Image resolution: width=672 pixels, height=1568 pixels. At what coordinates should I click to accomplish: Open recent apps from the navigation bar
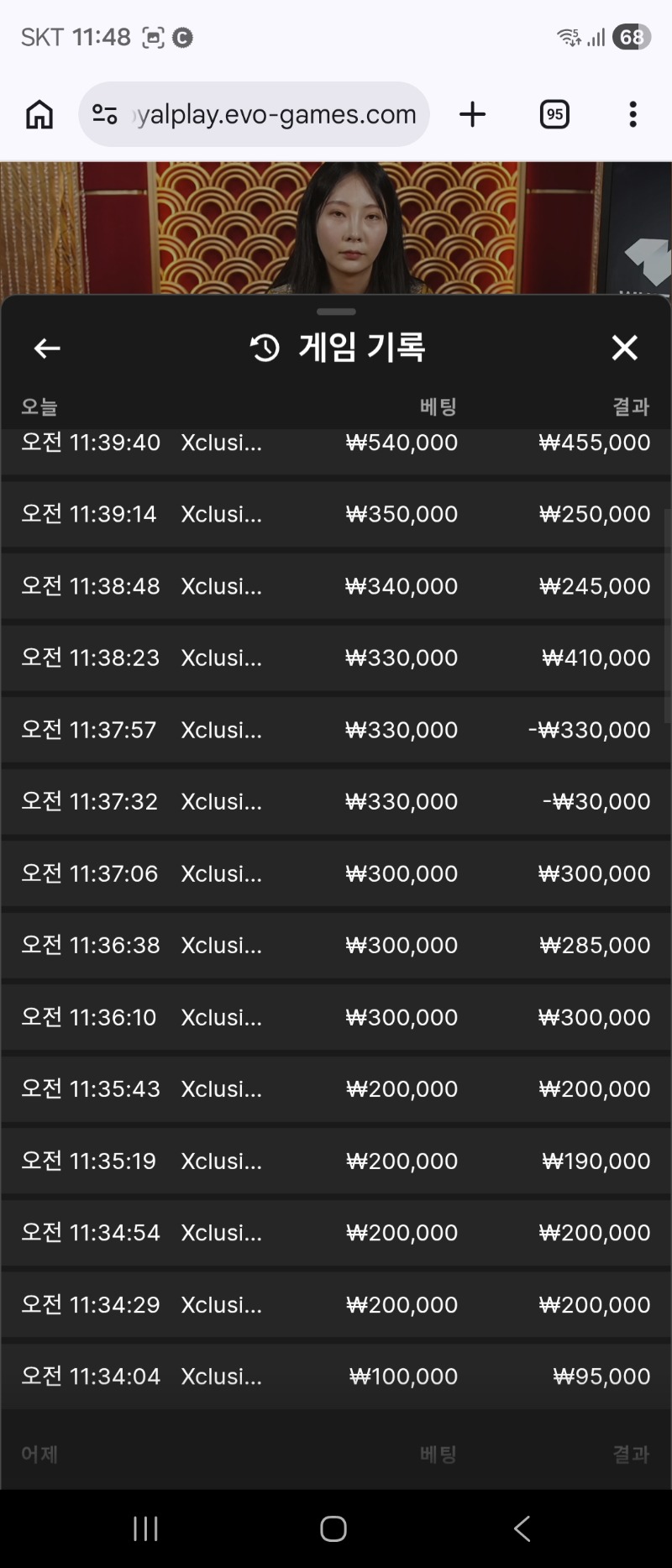[x=146, y=1529]
